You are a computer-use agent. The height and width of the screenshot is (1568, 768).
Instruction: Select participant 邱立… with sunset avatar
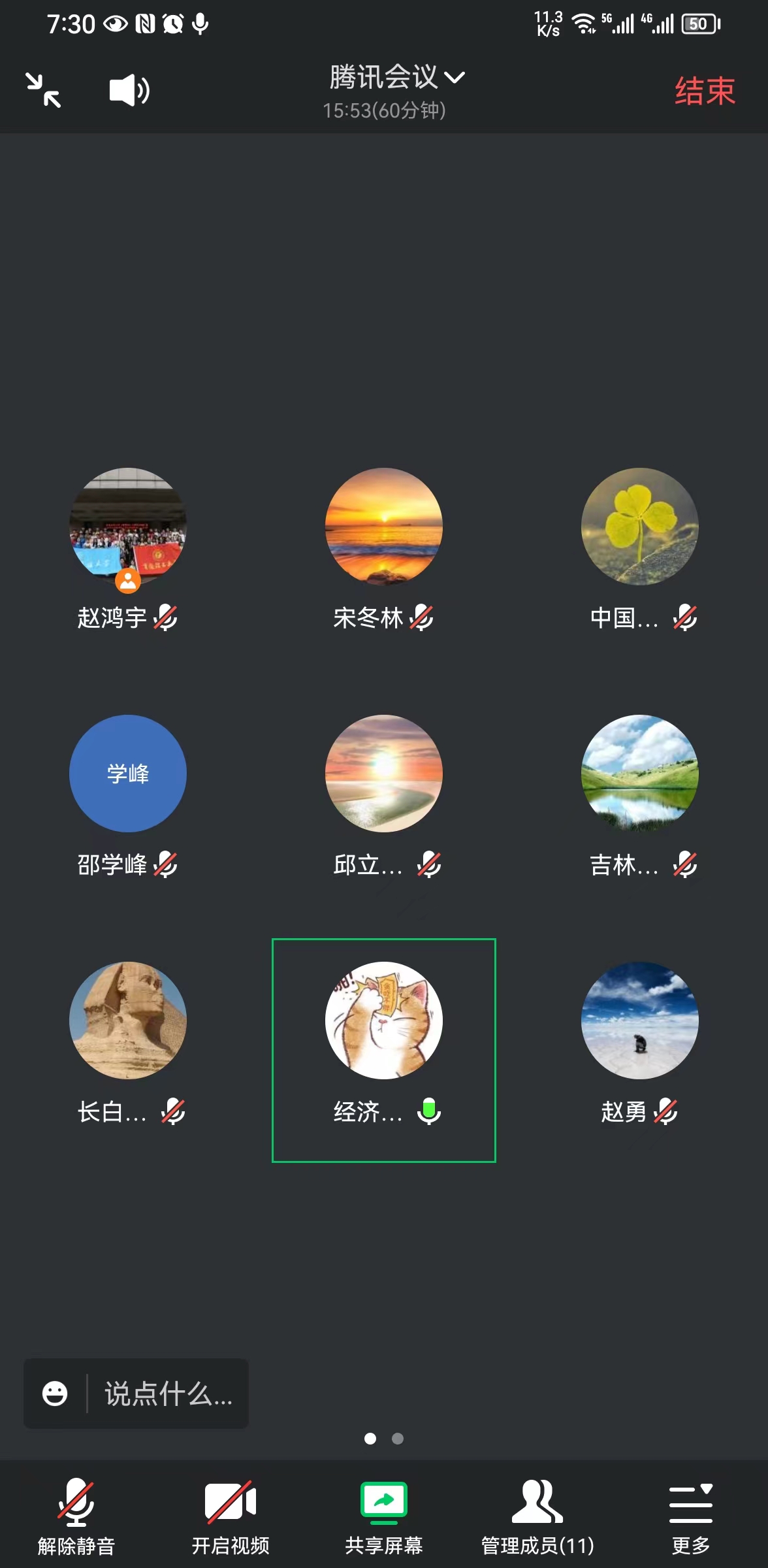384,774
